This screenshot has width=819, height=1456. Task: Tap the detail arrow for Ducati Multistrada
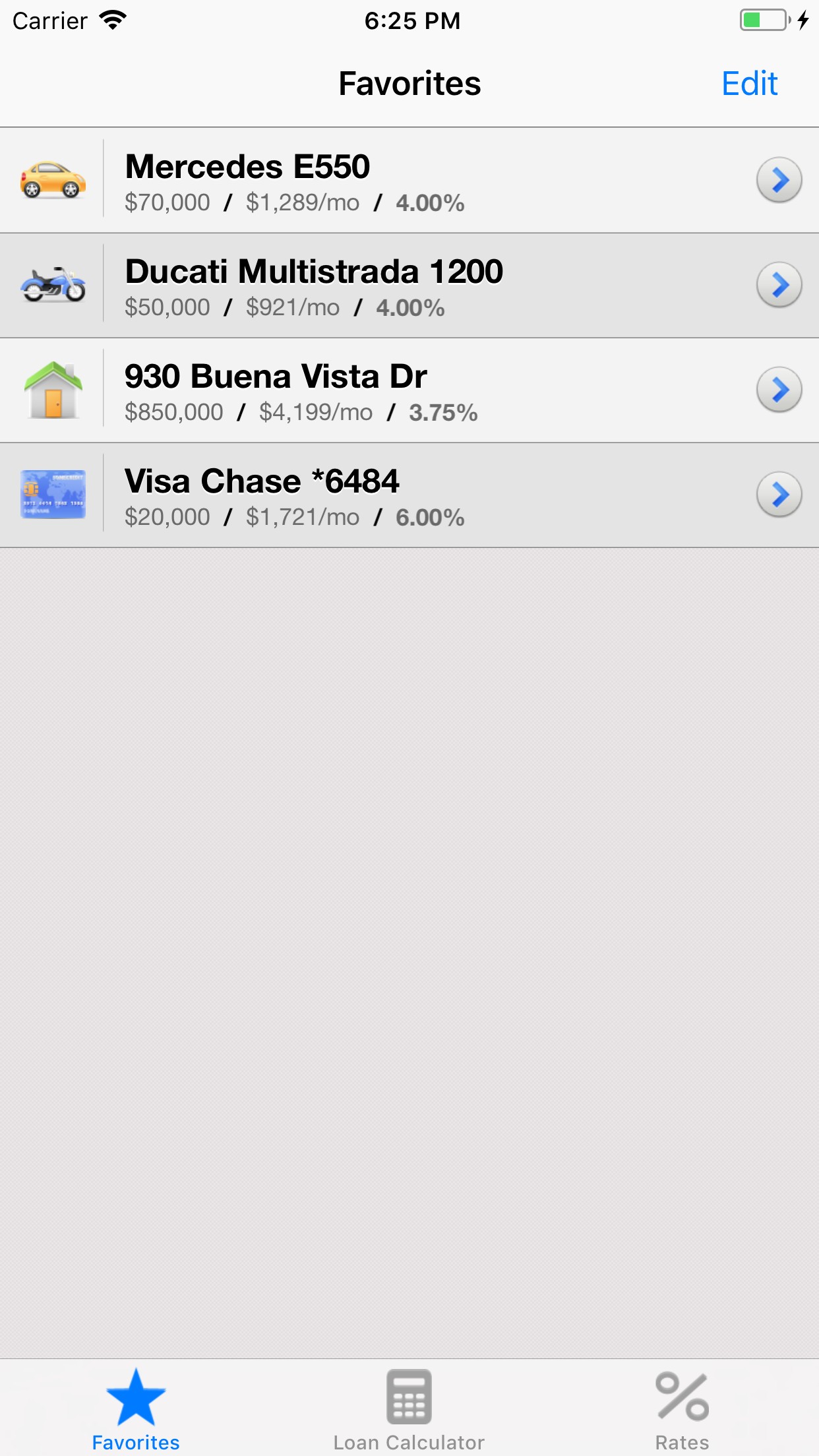(x=779, y=285)
